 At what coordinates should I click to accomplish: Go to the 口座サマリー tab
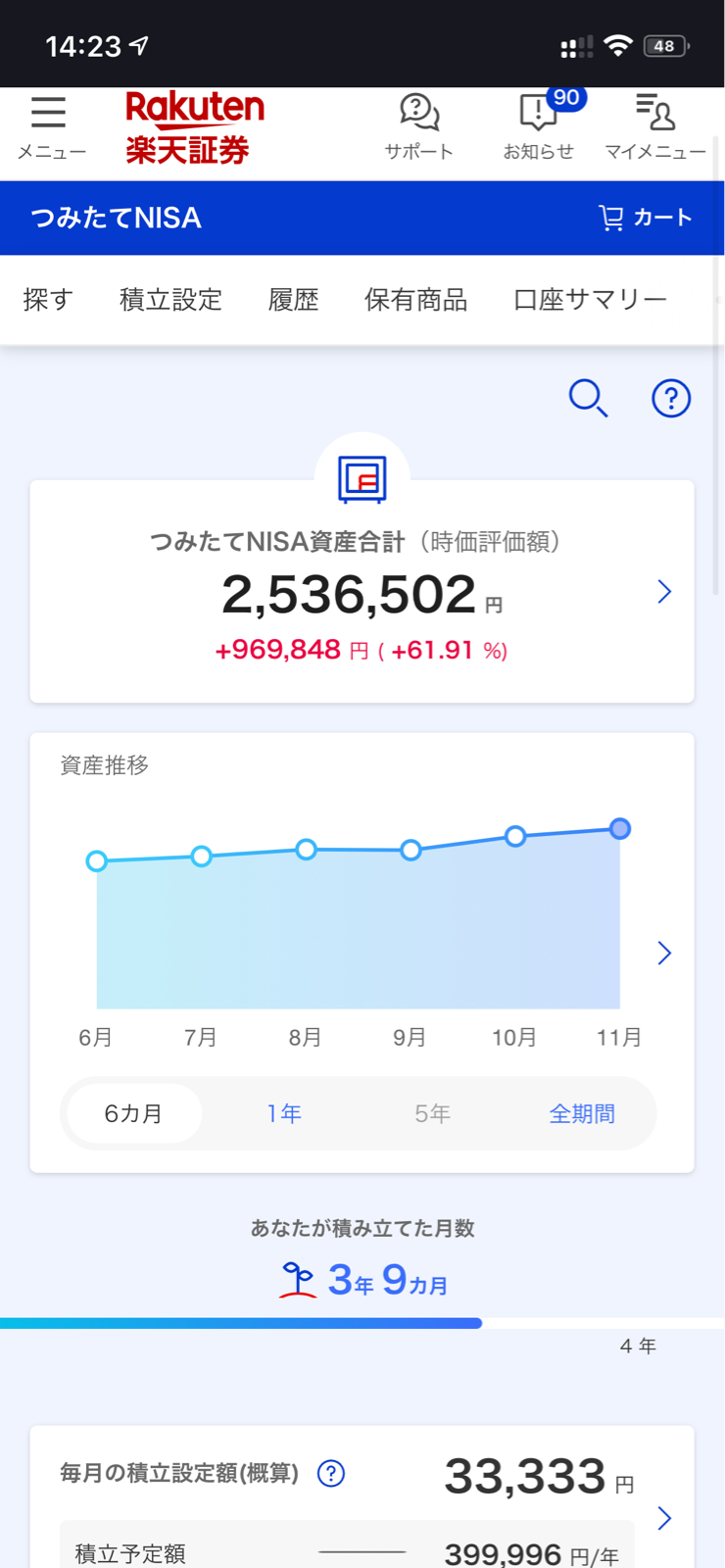coord(590,300)
